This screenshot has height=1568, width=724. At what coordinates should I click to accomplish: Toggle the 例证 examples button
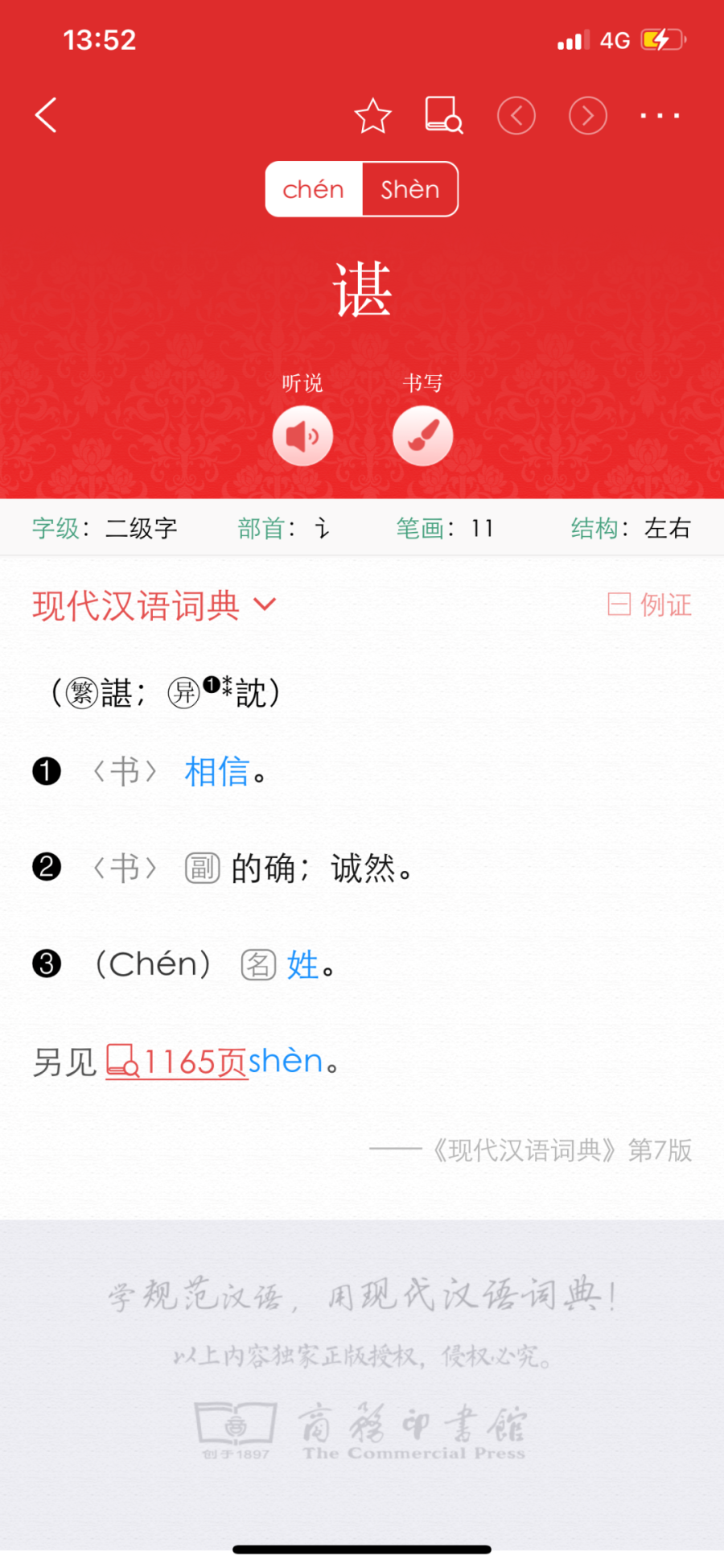[x=650, y=605]
